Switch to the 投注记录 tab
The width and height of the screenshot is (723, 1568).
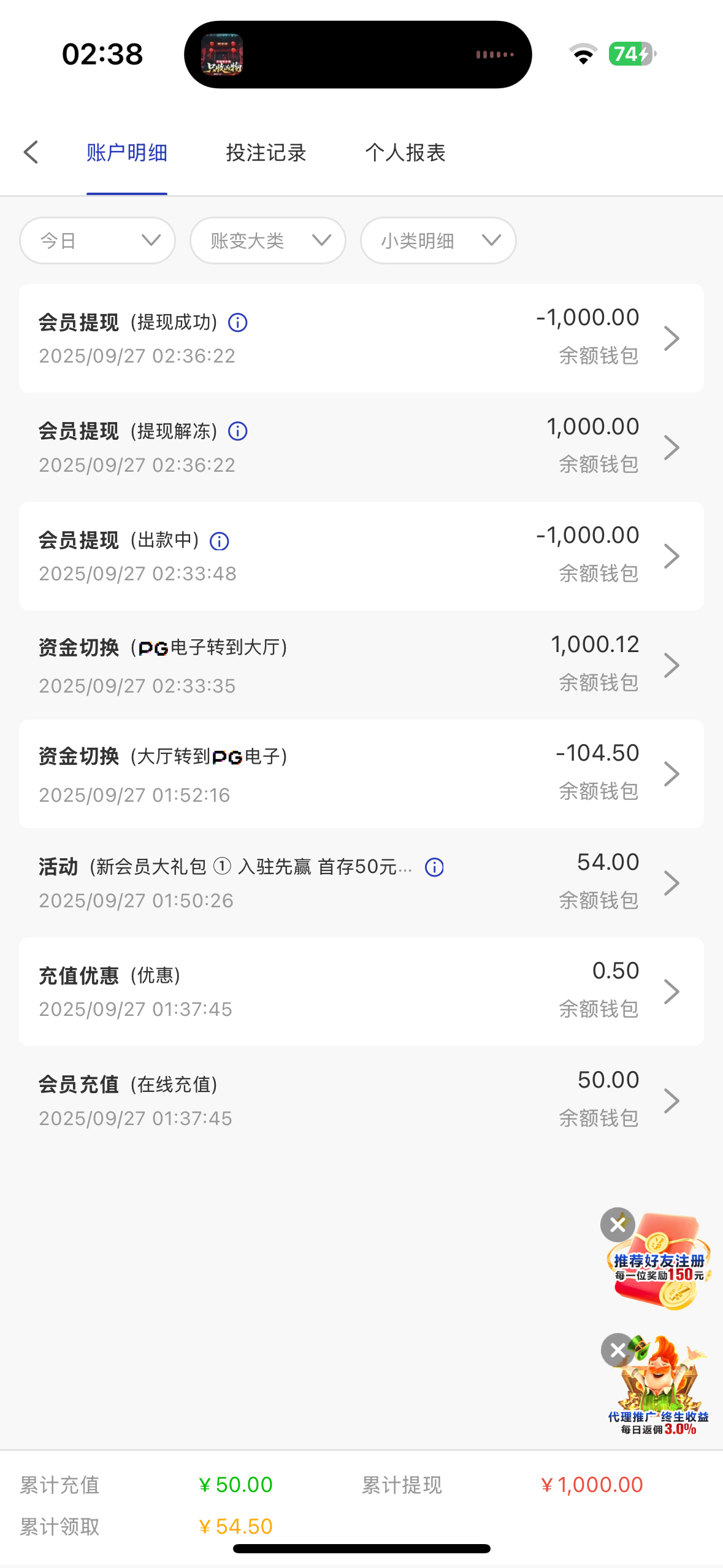pos(266,153)
